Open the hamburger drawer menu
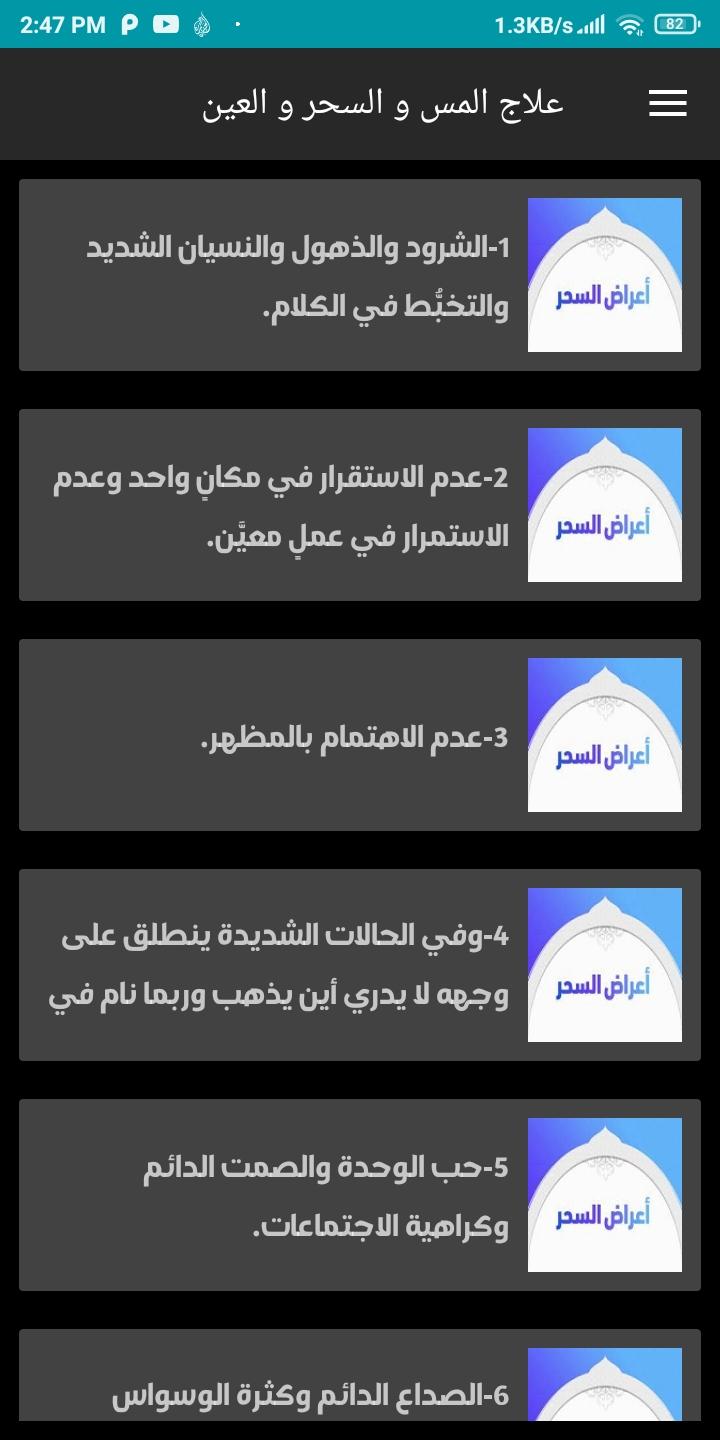The height and width of the screenshot is (1440, 720). [667, 104]
